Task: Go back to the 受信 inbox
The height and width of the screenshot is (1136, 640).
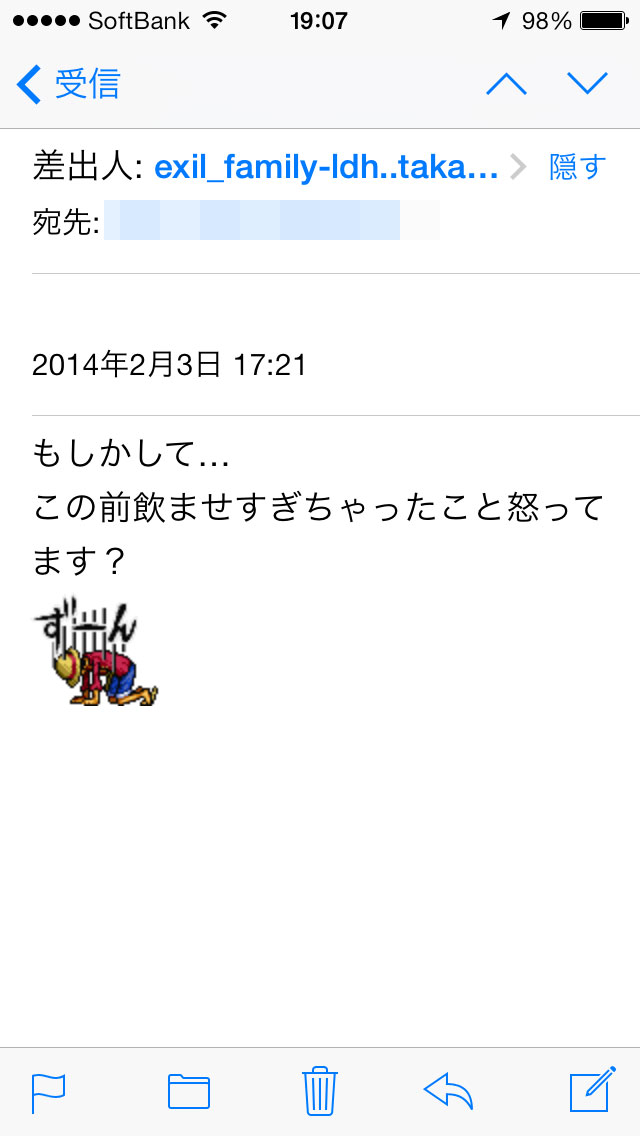Action: pyautogui.click(x=68, y=85)
